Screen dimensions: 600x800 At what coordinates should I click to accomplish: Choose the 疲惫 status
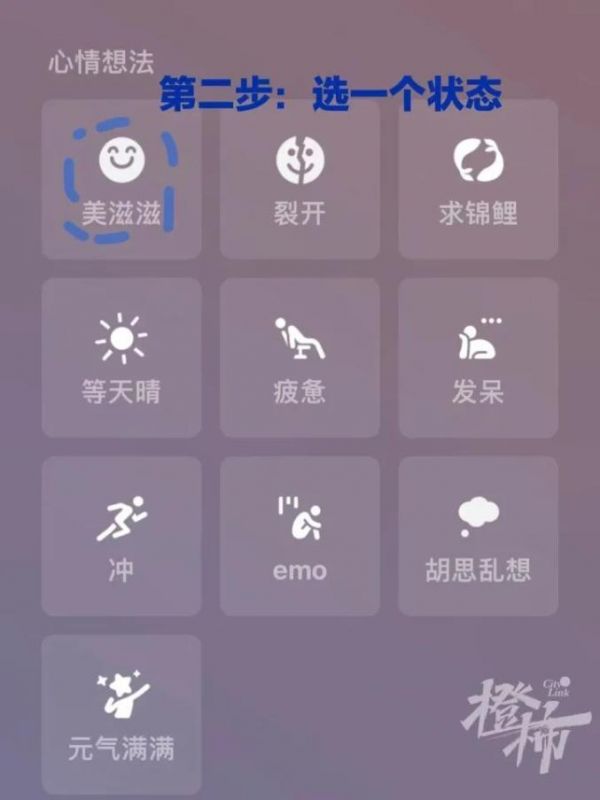coord(300,358)
